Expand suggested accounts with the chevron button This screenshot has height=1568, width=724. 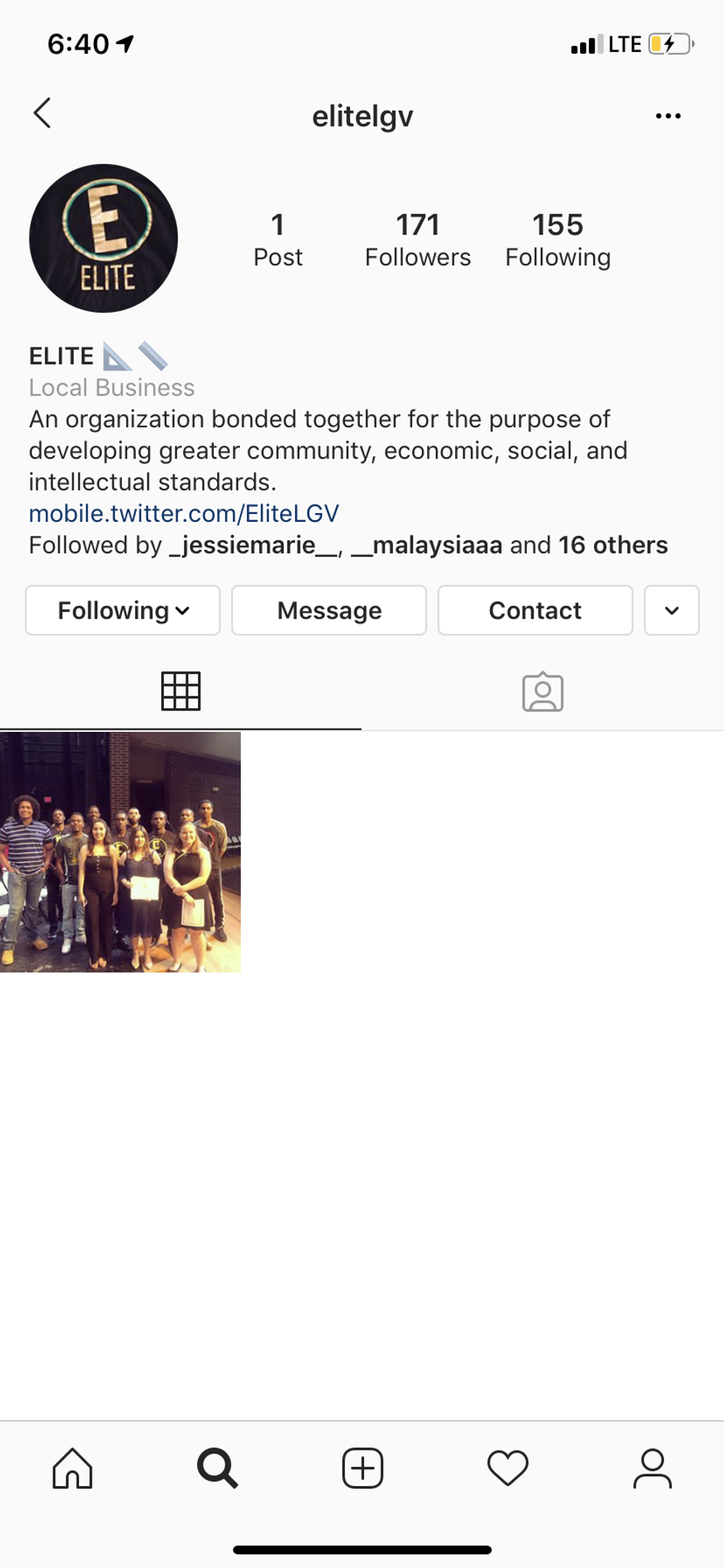coord(672,611)
